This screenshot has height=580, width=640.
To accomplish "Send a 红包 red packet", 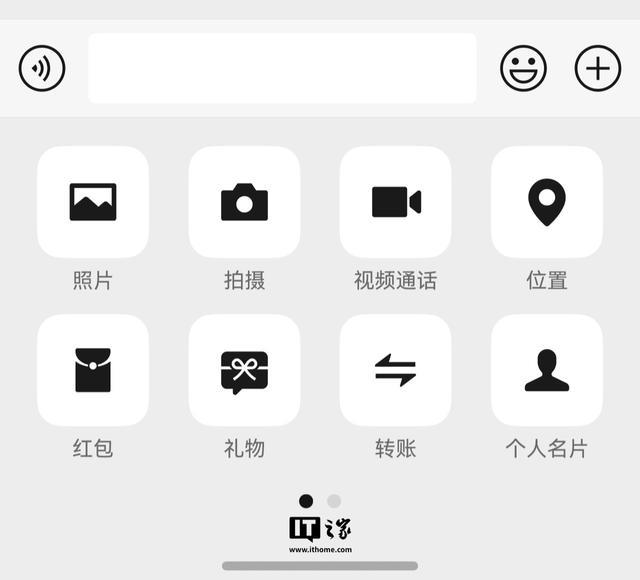I will coord(93,370).
